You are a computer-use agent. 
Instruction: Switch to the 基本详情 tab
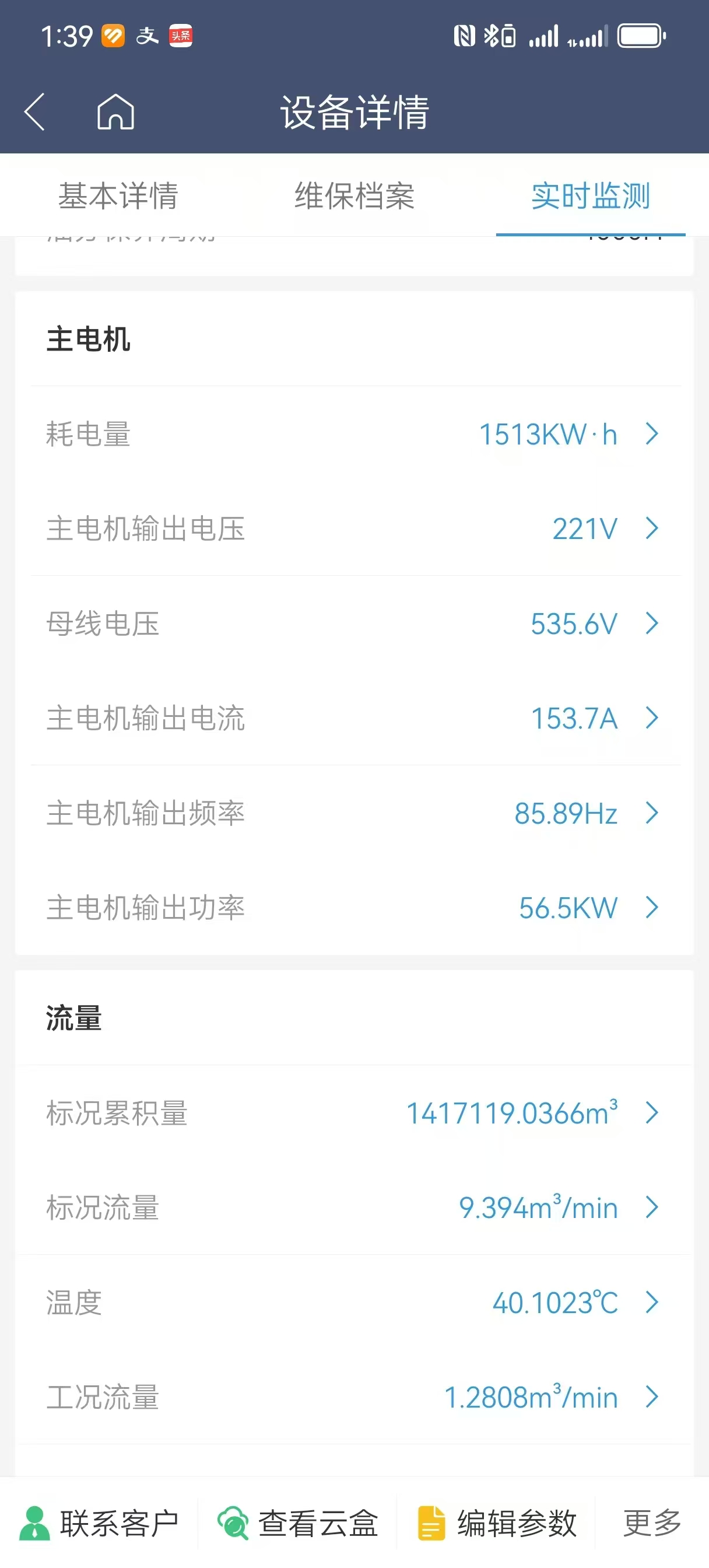(118, 196)
